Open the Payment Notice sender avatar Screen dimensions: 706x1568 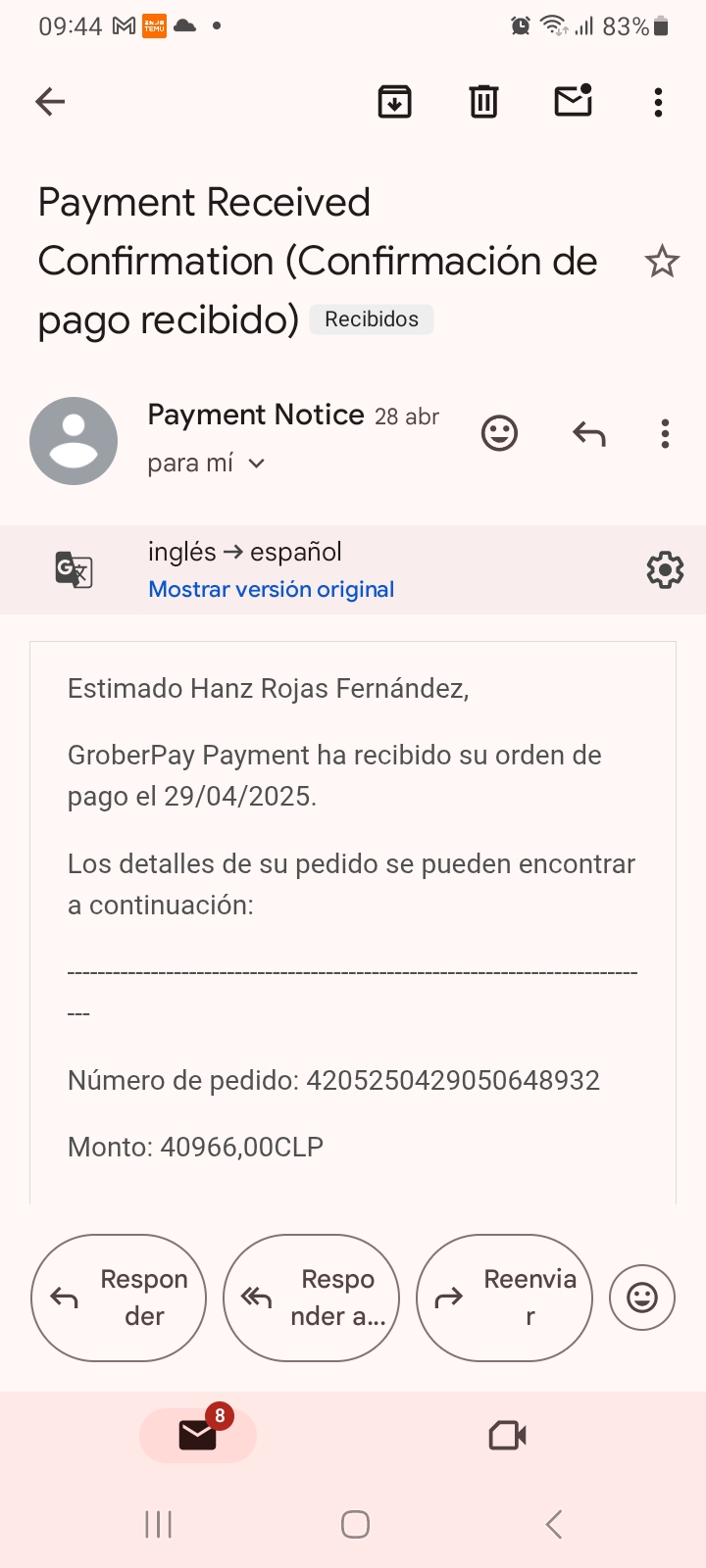point(74,441)
